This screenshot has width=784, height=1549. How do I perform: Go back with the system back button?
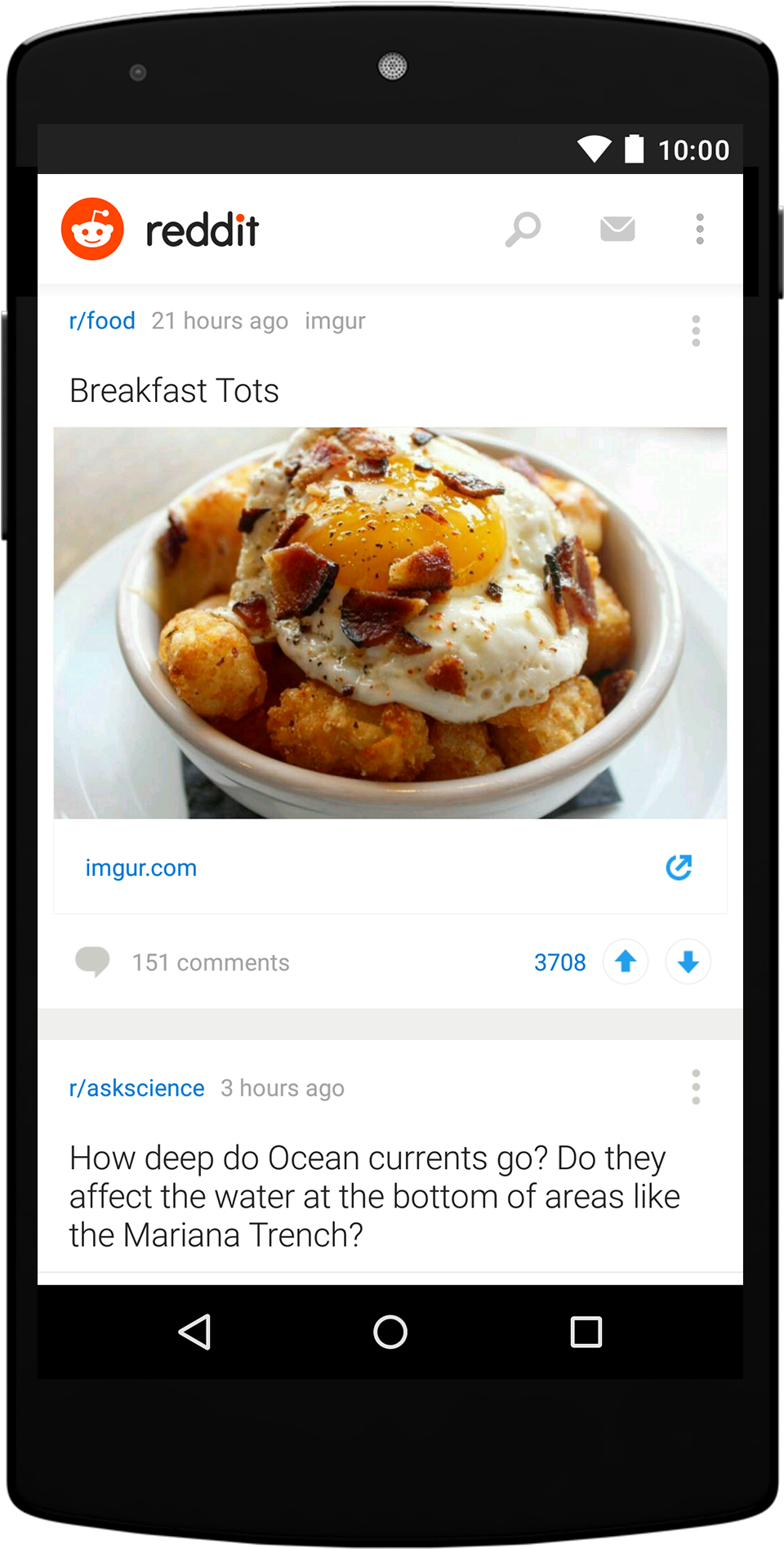(195, 1332)
